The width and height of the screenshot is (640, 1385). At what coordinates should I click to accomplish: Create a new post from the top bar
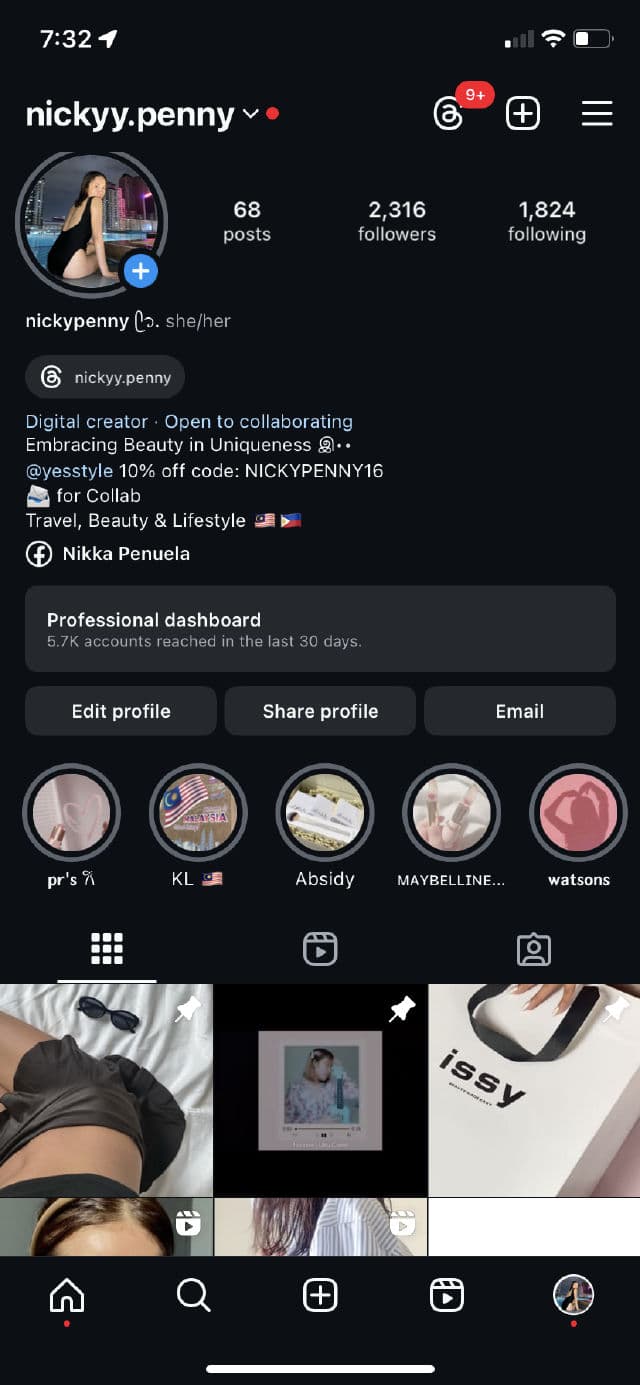click(x=523, y=114)
